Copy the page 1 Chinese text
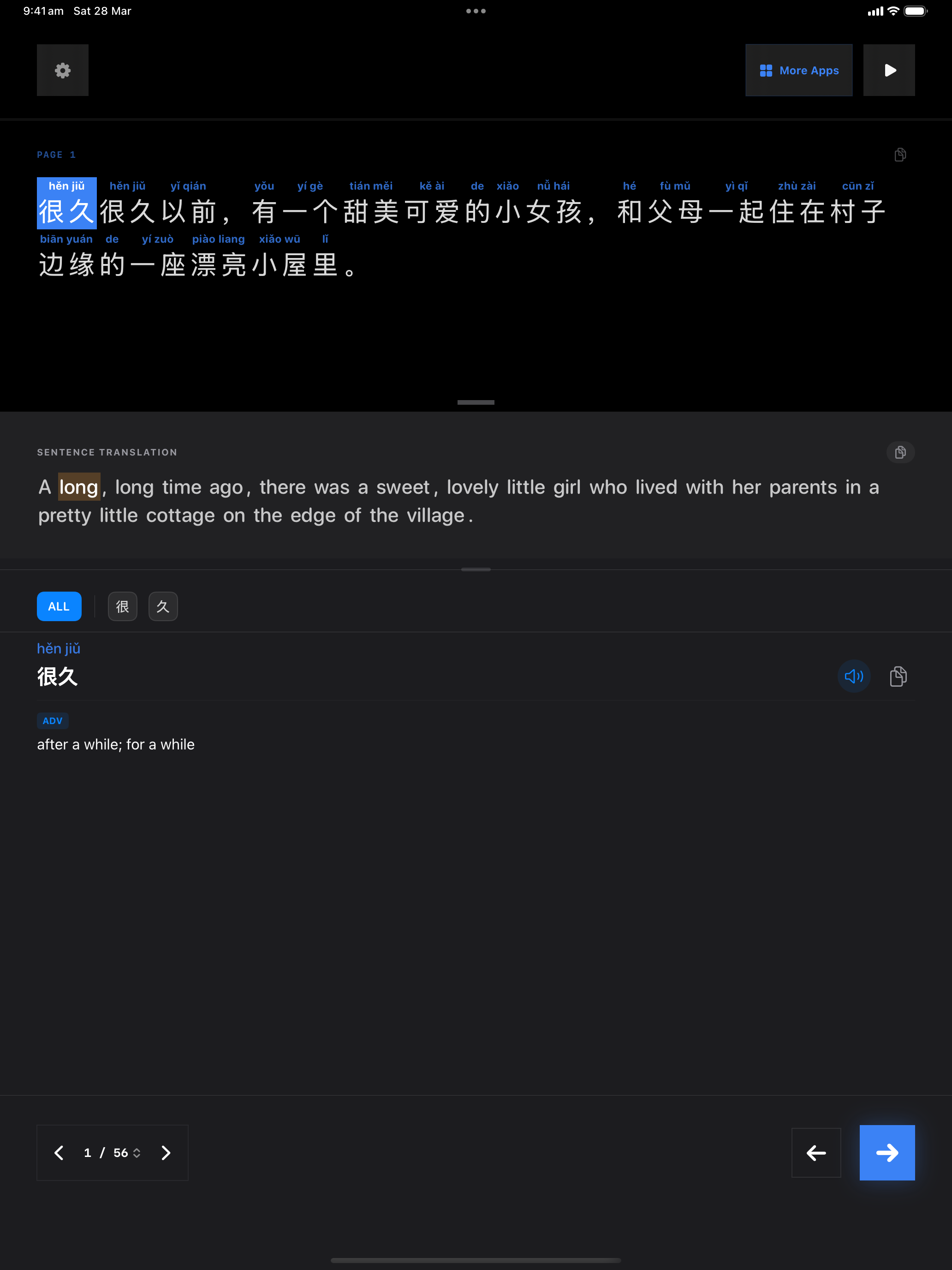This screenshot has width=952, height=1270. (900, 155)
